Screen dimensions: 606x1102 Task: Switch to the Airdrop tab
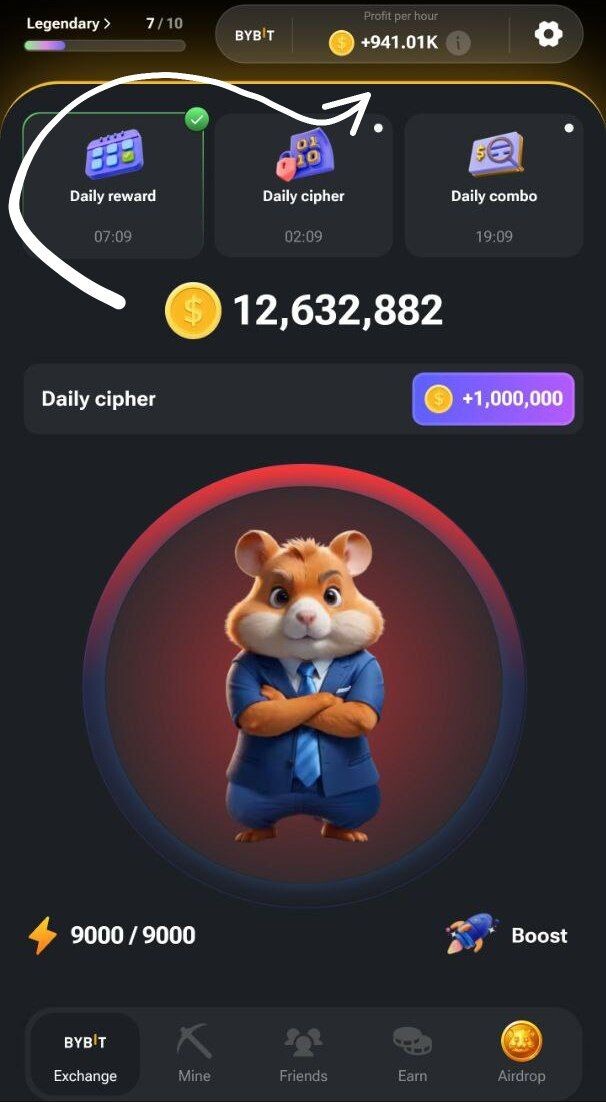click(521, 1054)
